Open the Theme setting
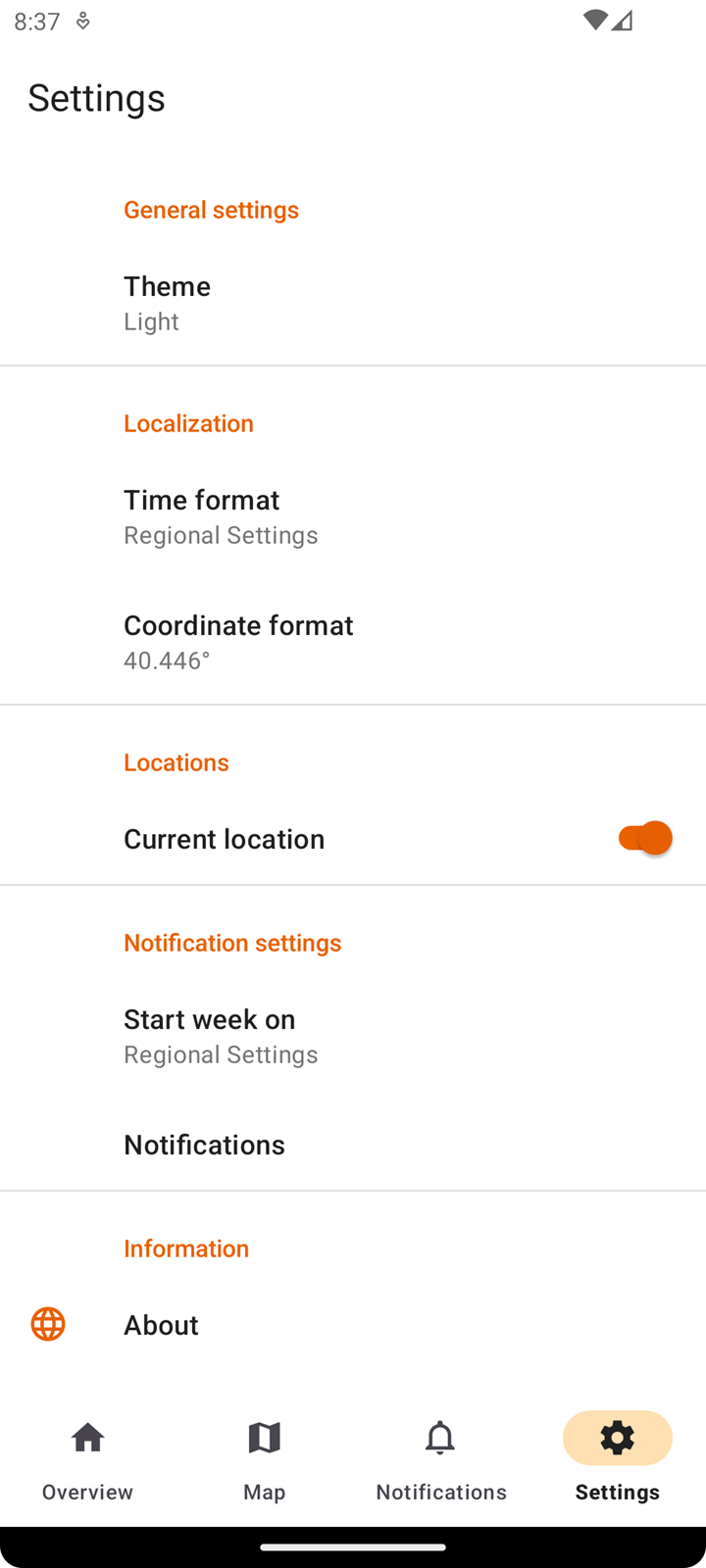 click(x=353, y=303)
